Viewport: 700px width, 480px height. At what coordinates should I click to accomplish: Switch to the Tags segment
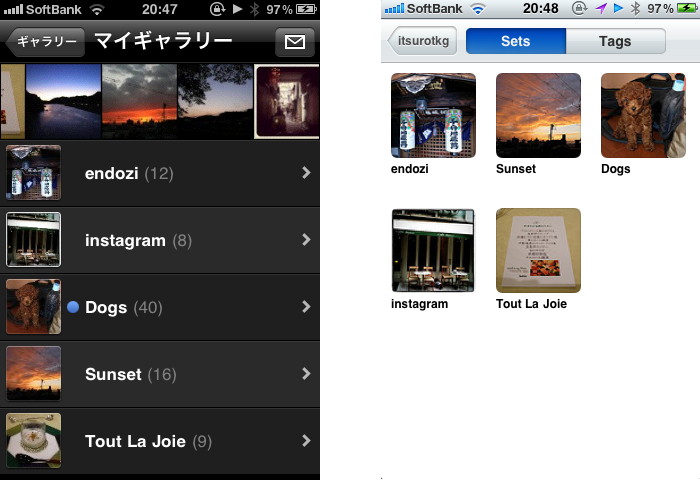[615, 42]
